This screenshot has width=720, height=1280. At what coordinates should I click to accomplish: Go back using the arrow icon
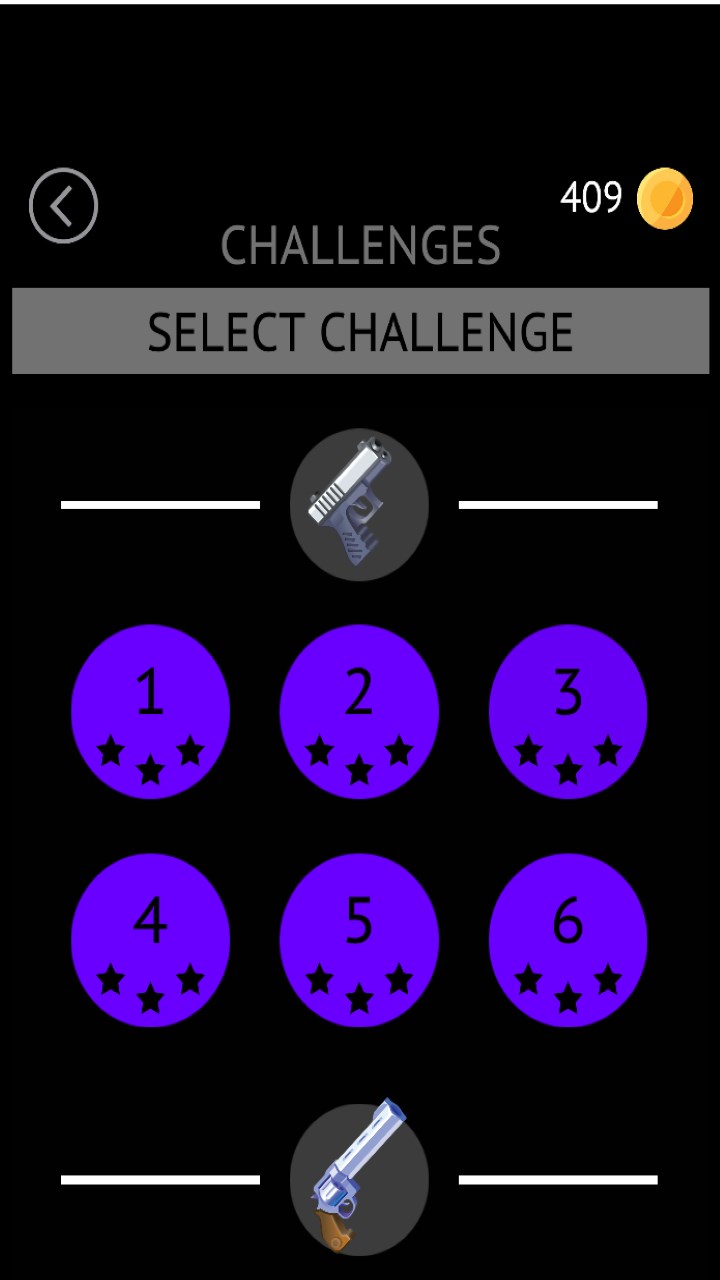point(63,206)
